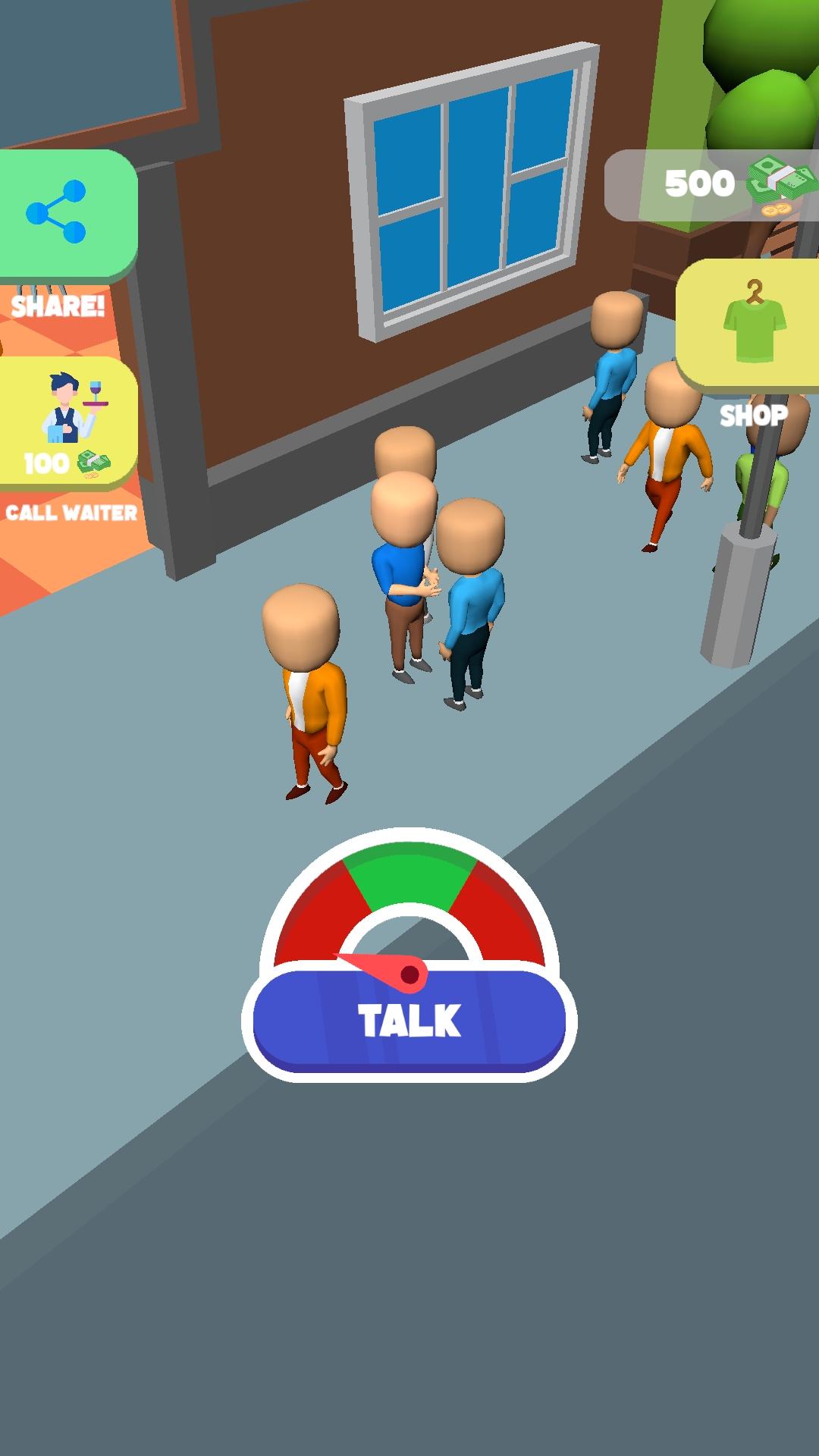Tap the blue TALK button

coord(409,1020)
